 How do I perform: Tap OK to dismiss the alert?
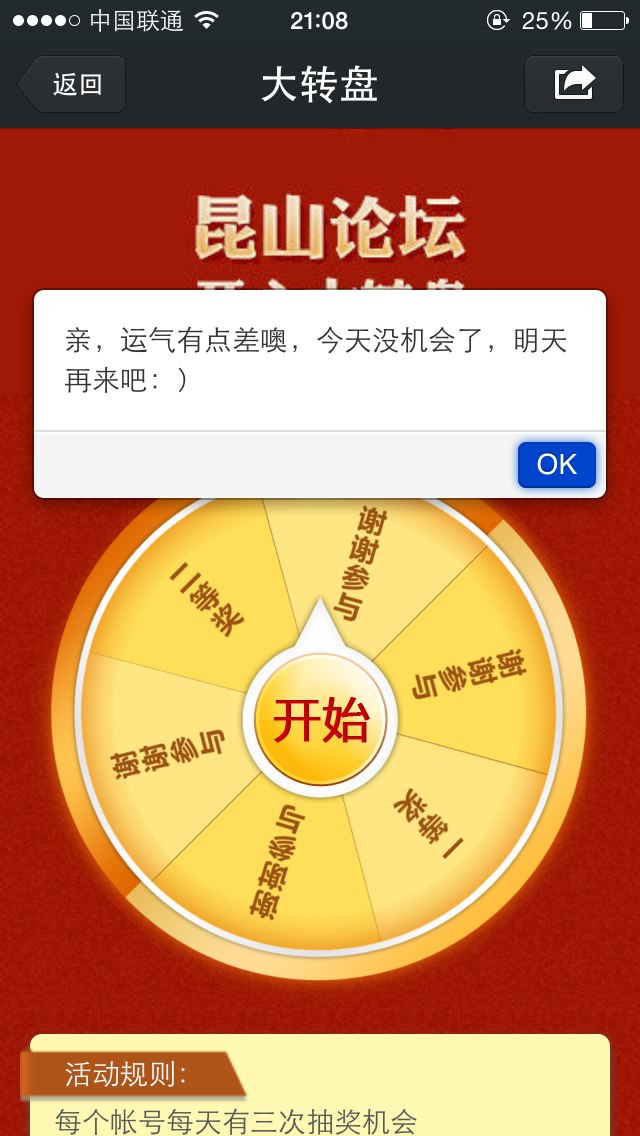(556, 465)
